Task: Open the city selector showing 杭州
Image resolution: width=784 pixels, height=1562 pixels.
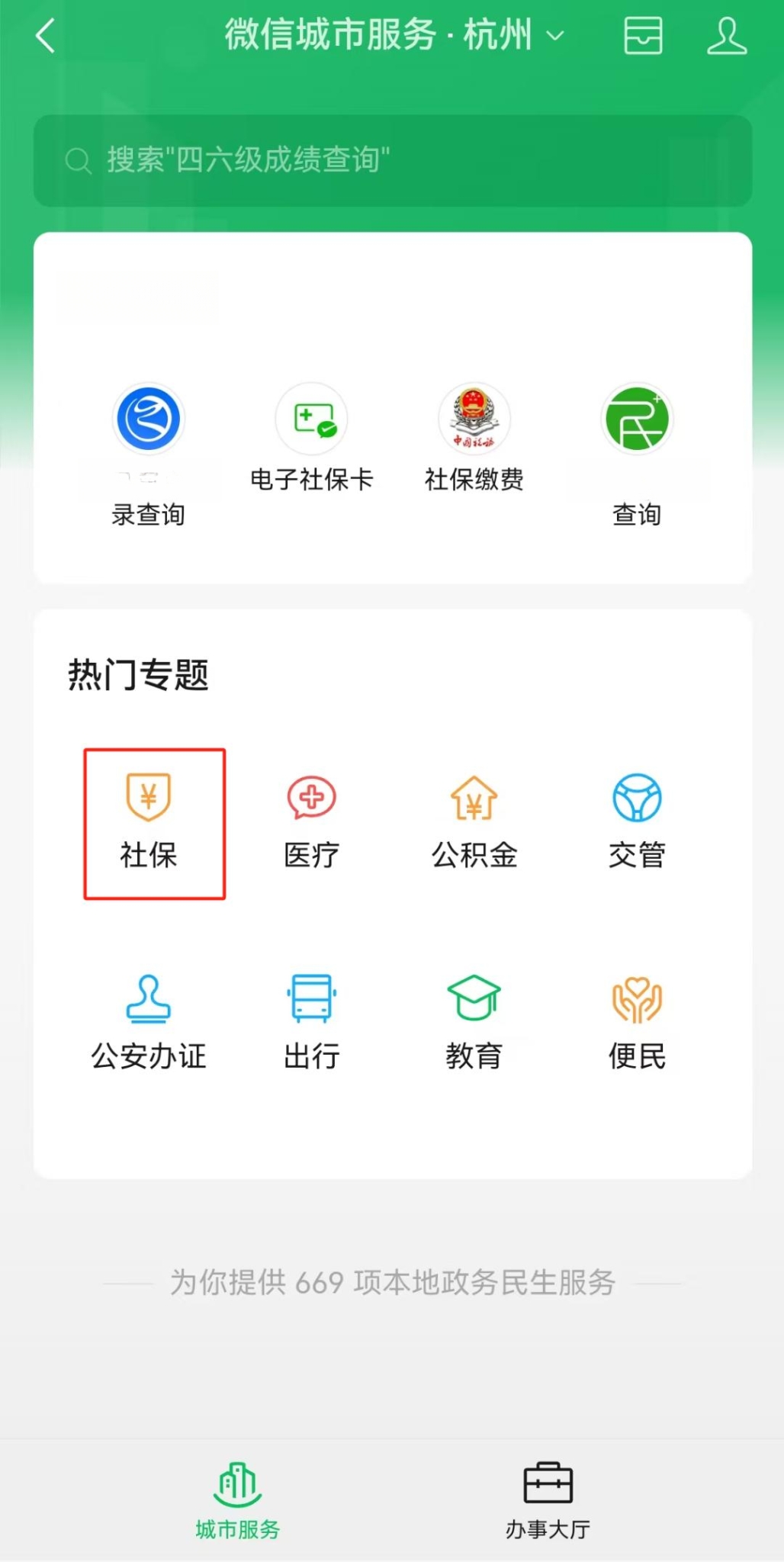Action: (x=513, y=35)
